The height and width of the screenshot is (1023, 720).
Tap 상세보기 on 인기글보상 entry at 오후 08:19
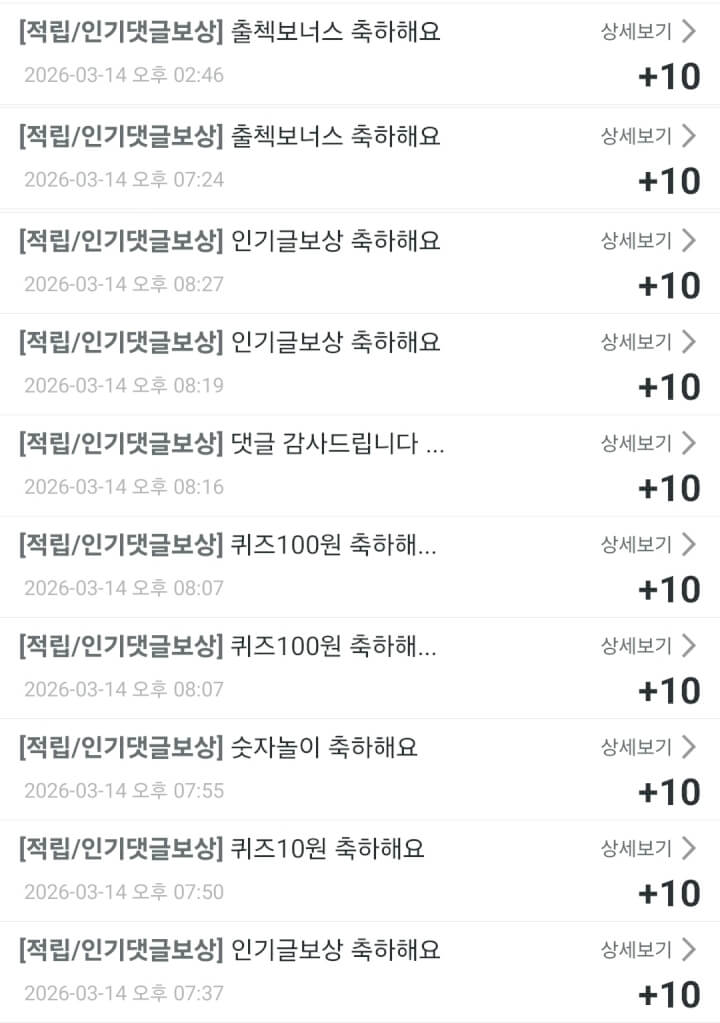coord(647,342)
